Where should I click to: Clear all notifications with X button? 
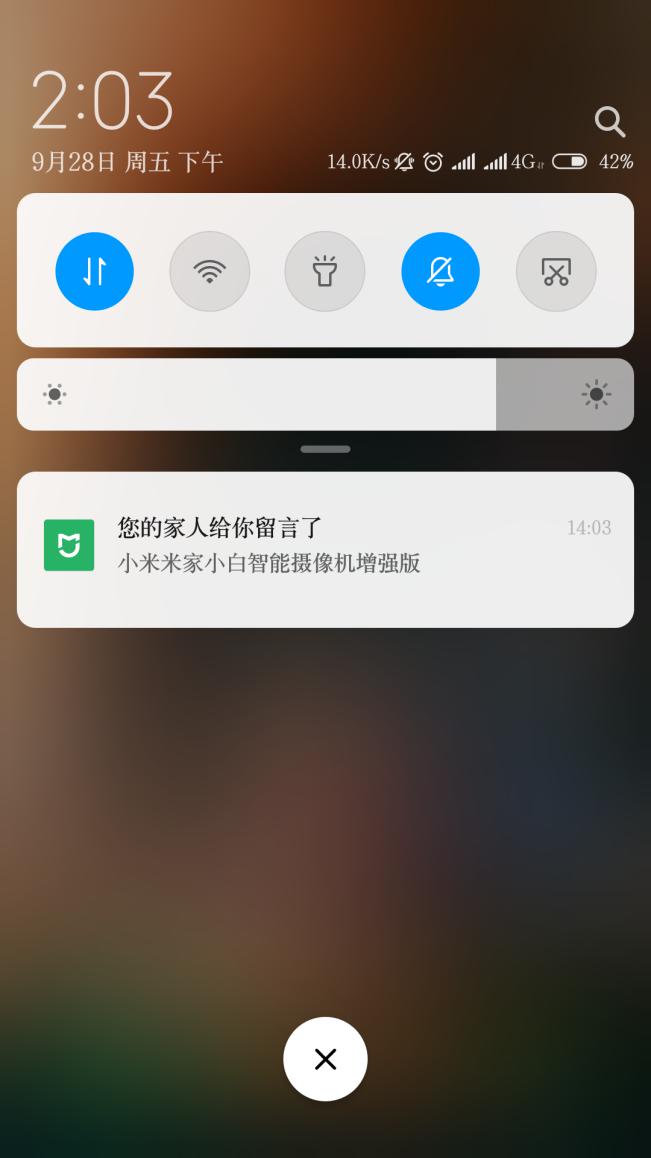pos(325,1059)
